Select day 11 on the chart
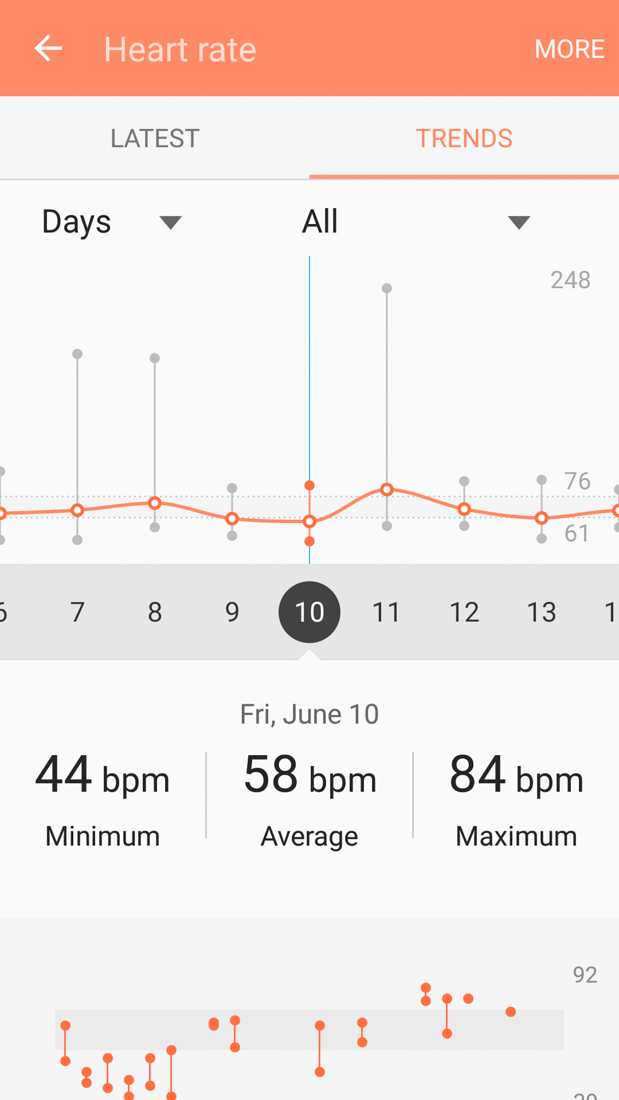This screenshot has width=619, height=1100. coord(387,612)
